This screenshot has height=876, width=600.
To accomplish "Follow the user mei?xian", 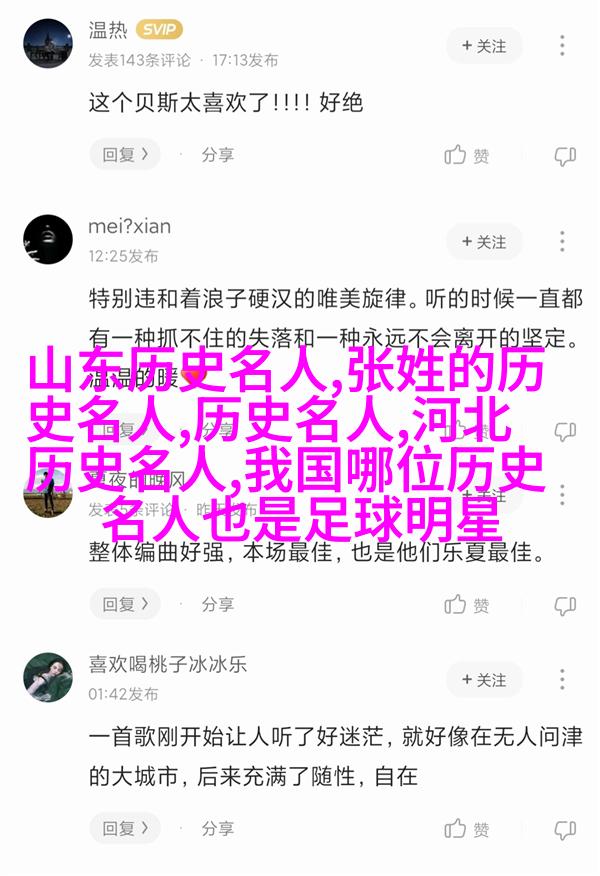I will (485, 242).
